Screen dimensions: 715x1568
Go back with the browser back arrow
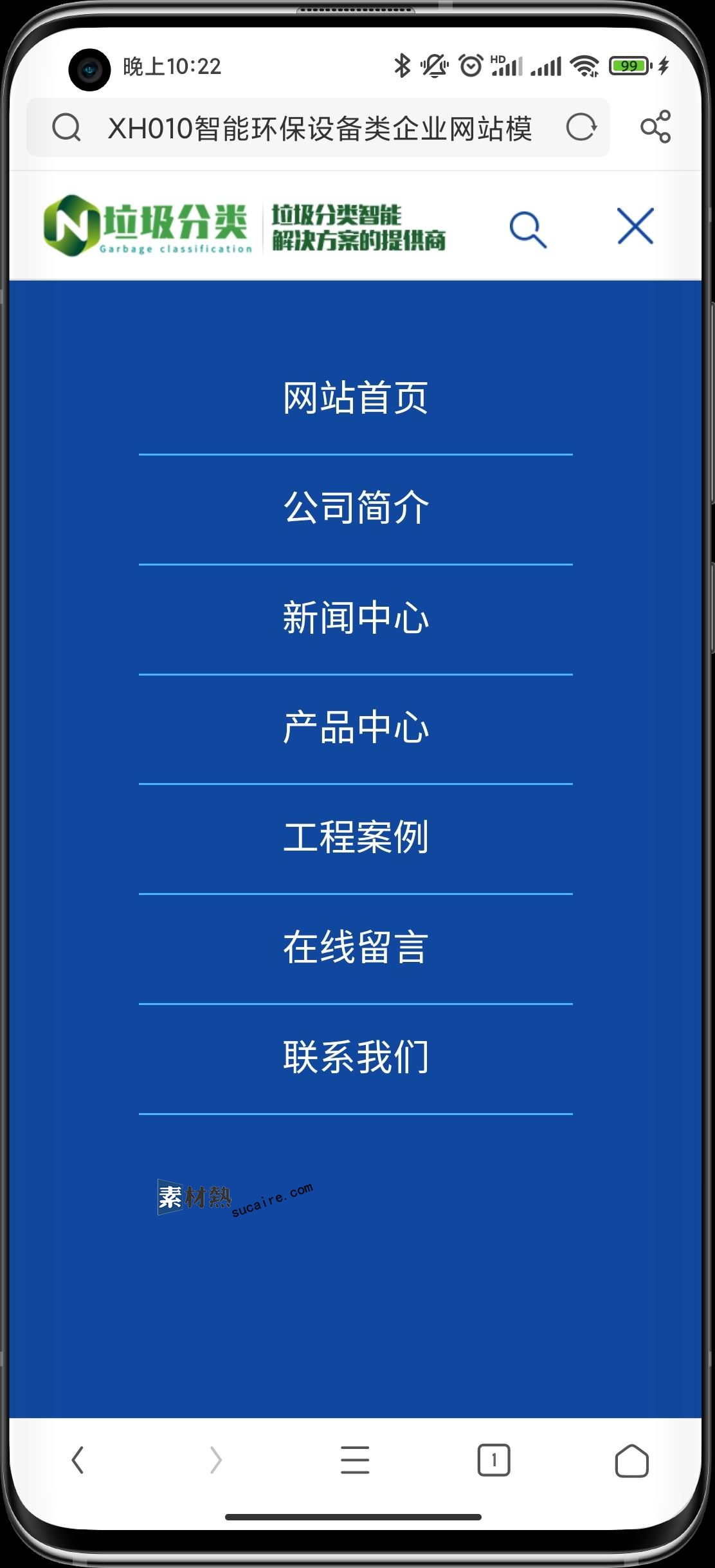78,1459
